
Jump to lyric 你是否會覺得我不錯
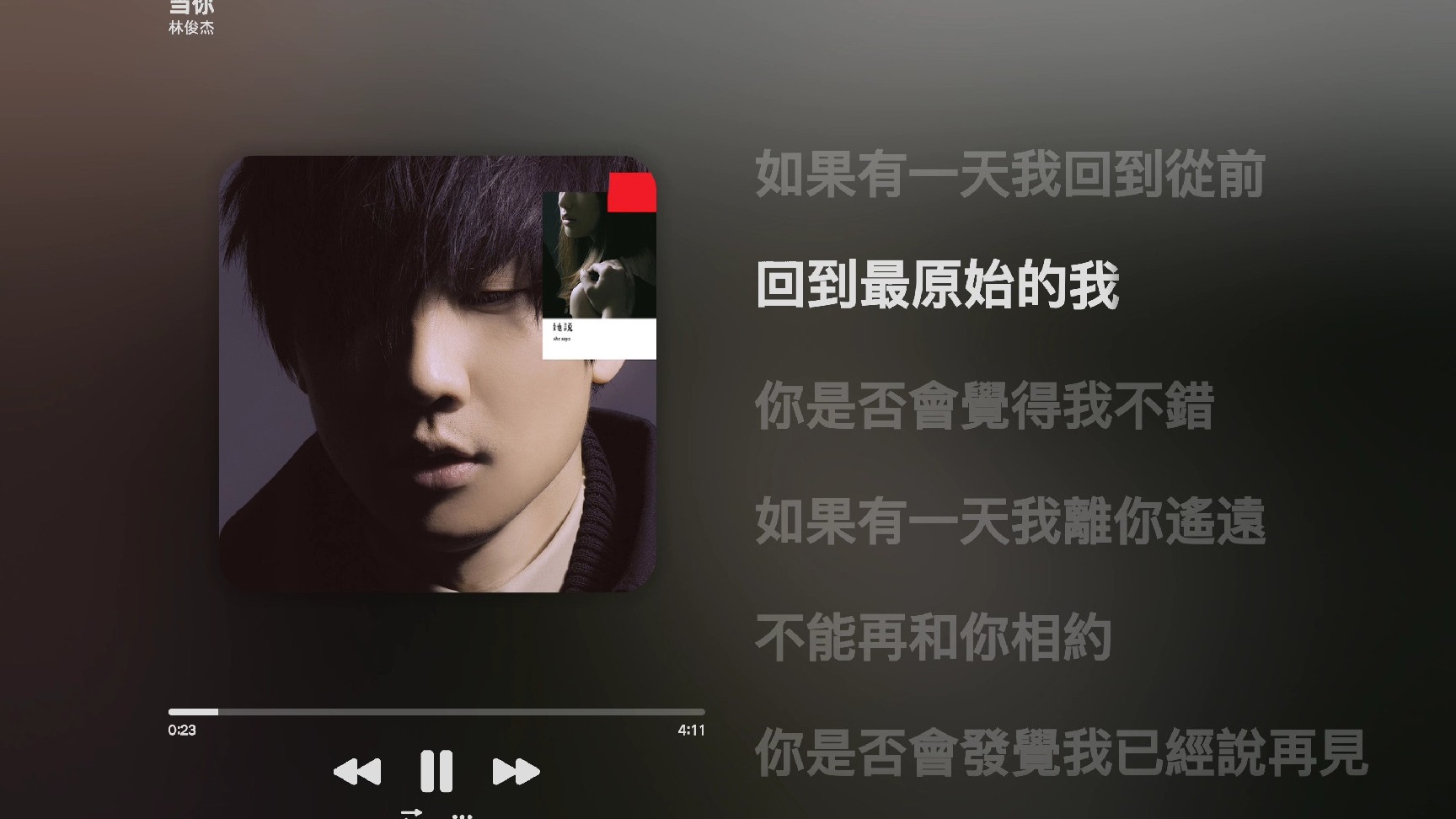984,406
